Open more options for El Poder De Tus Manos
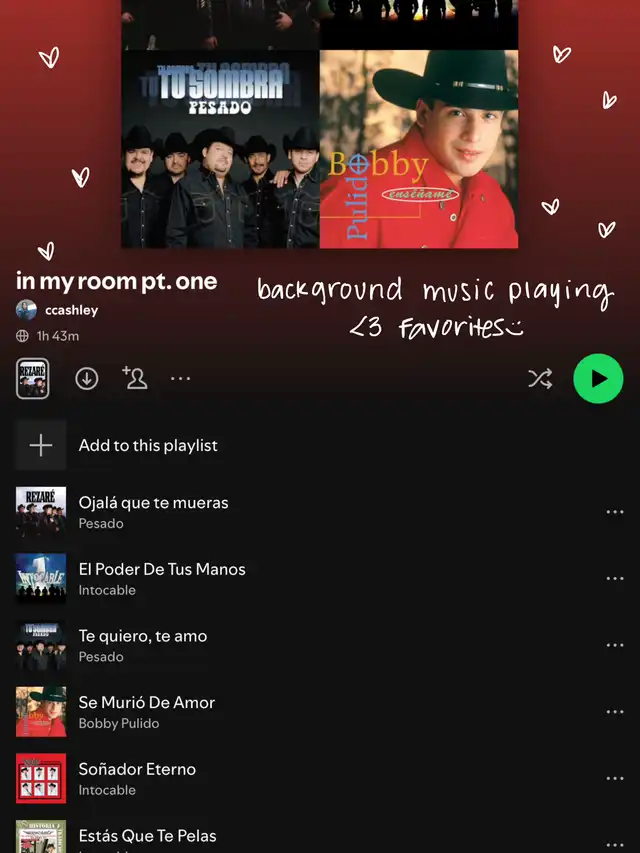640x853 pixels. (614, 579)
